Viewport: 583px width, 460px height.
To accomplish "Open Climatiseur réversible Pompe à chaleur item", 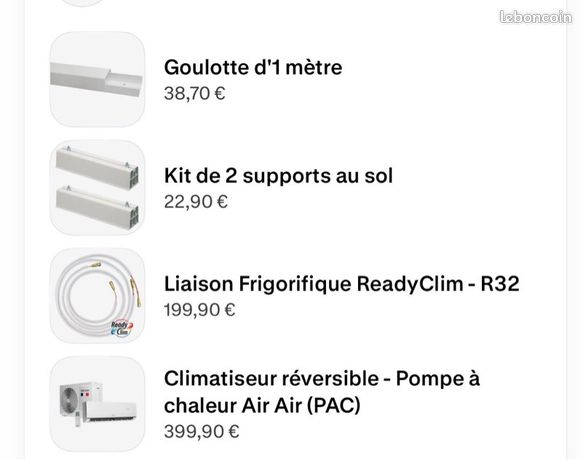I will click(322, 392).
